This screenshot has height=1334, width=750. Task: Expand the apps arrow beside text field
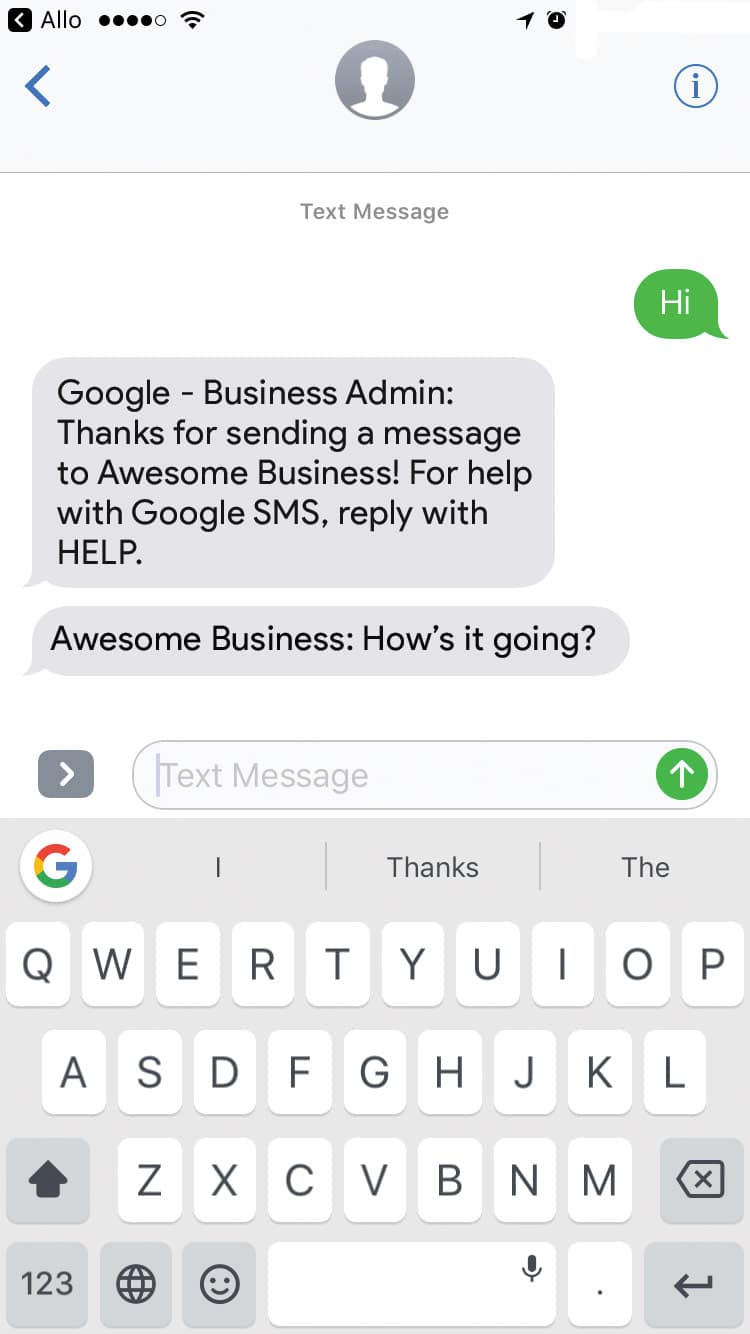(66, 774)
